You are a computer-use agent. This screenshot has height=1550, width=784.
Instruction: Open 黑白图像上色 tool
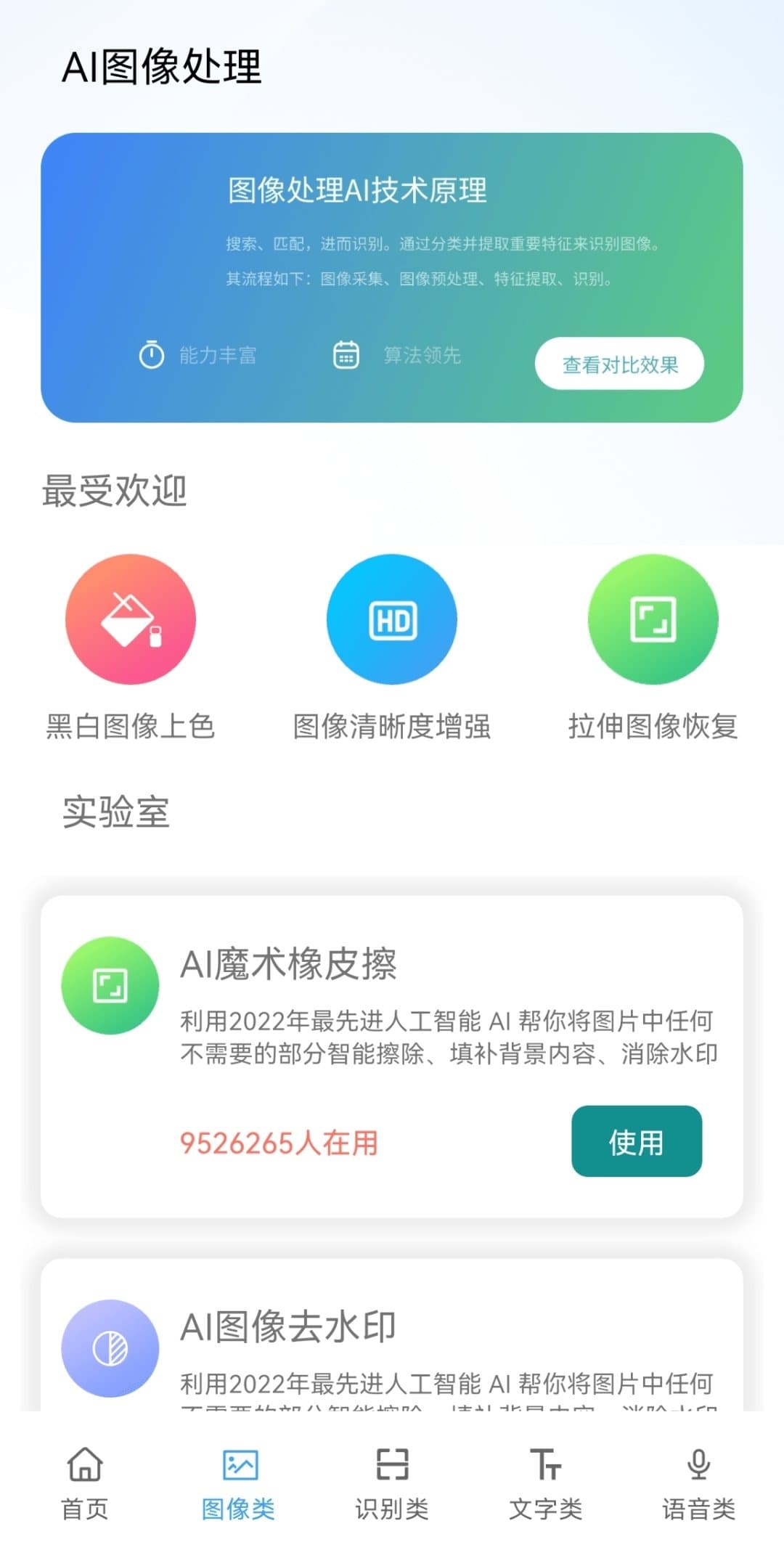point(131,619)
